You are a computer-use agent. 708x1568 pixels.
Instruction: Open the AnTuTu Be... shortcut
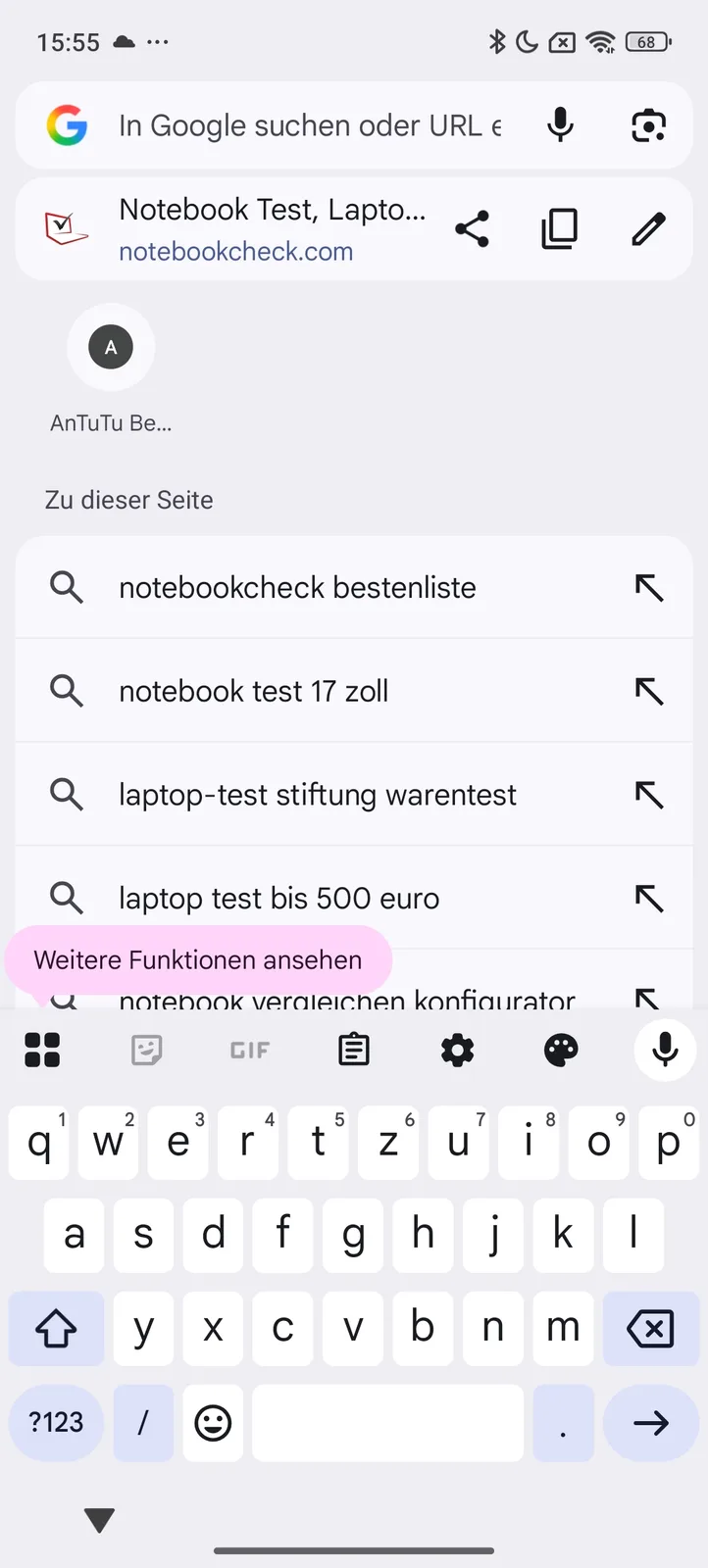111,348
